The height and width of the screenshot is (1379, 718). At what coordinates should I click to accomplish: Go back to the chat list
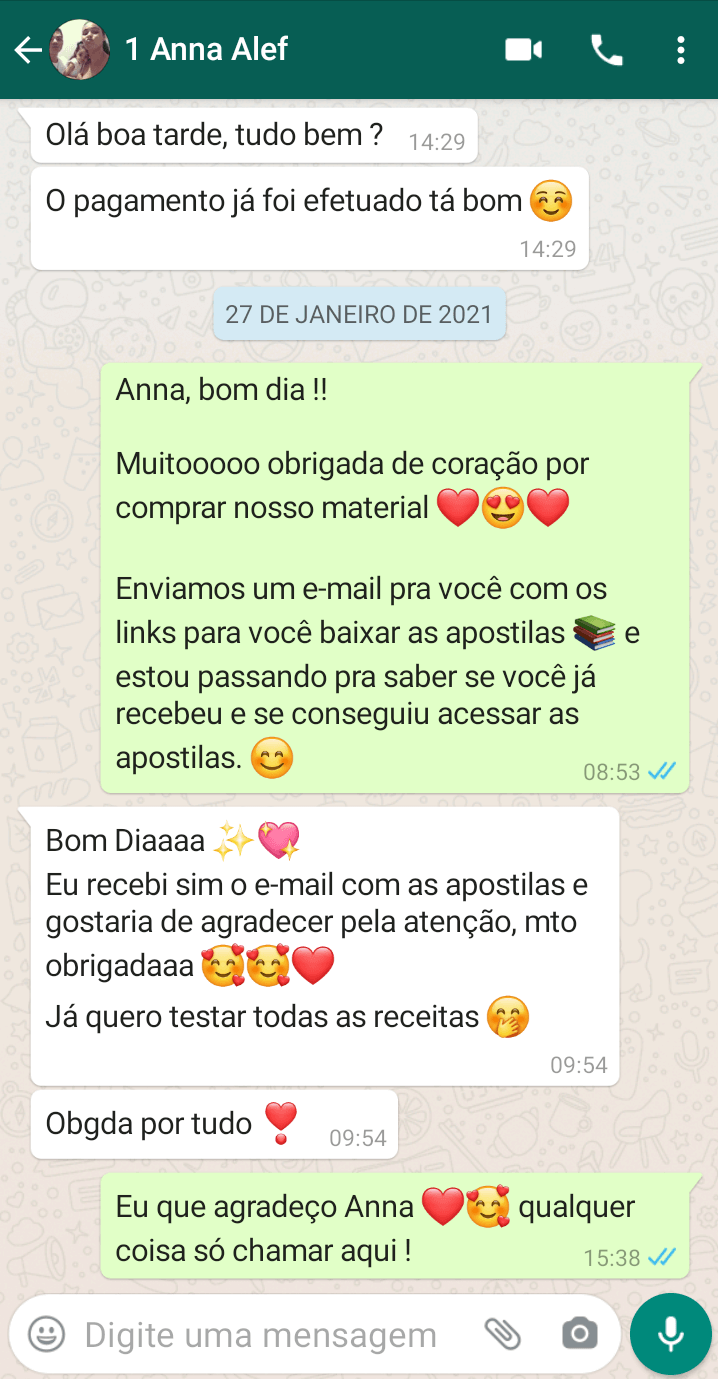tap(27, 50)
